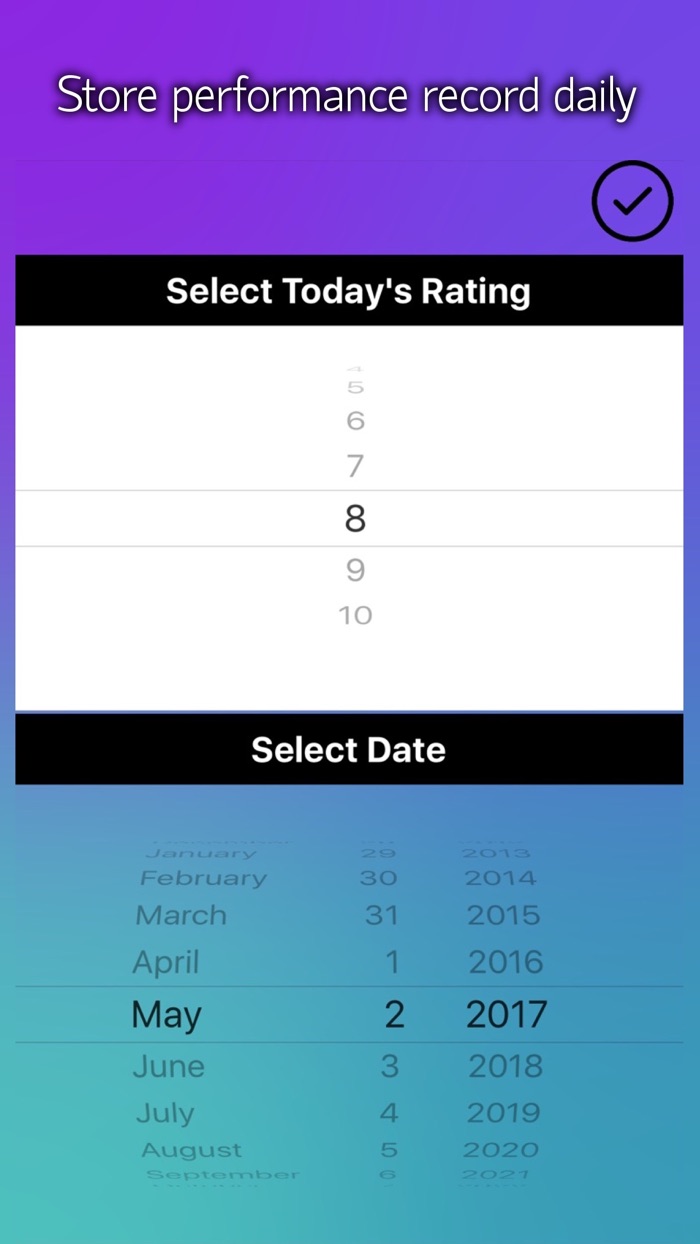
Task: Choose 2019 in the year wheel
Action: (x=504, y=1112)
